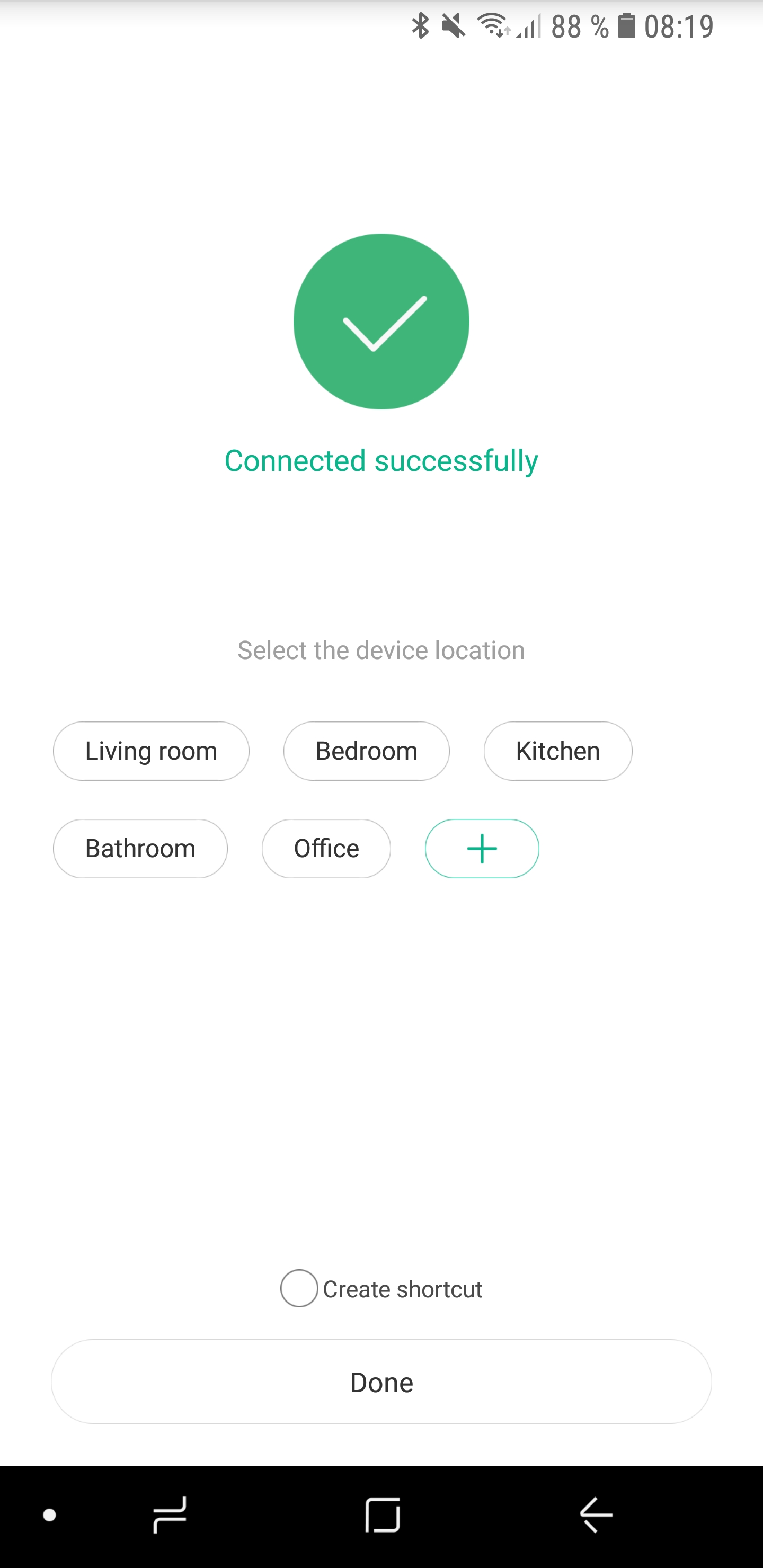
Task: Pick Kitchen as the device location
Action: click(x=557, y=751)
